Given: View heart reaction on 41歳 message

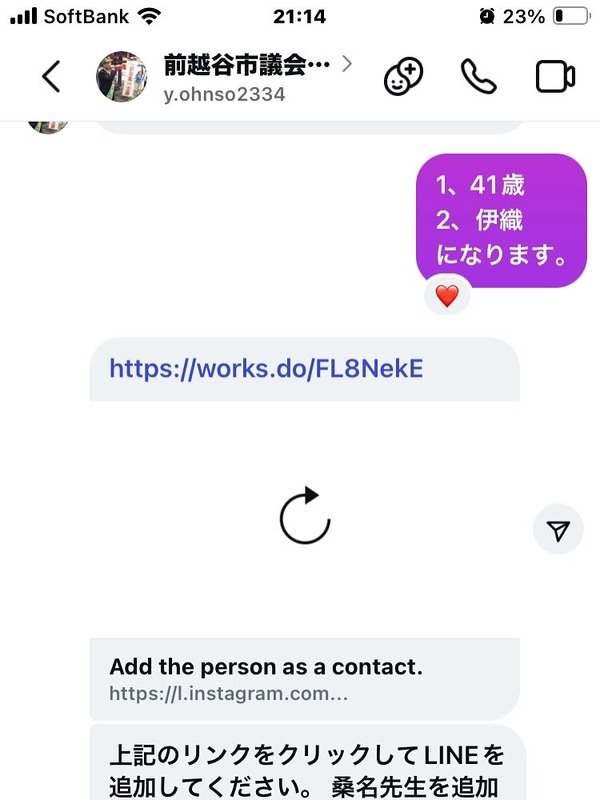Looking at the screenshot, I should click(447, 296).
